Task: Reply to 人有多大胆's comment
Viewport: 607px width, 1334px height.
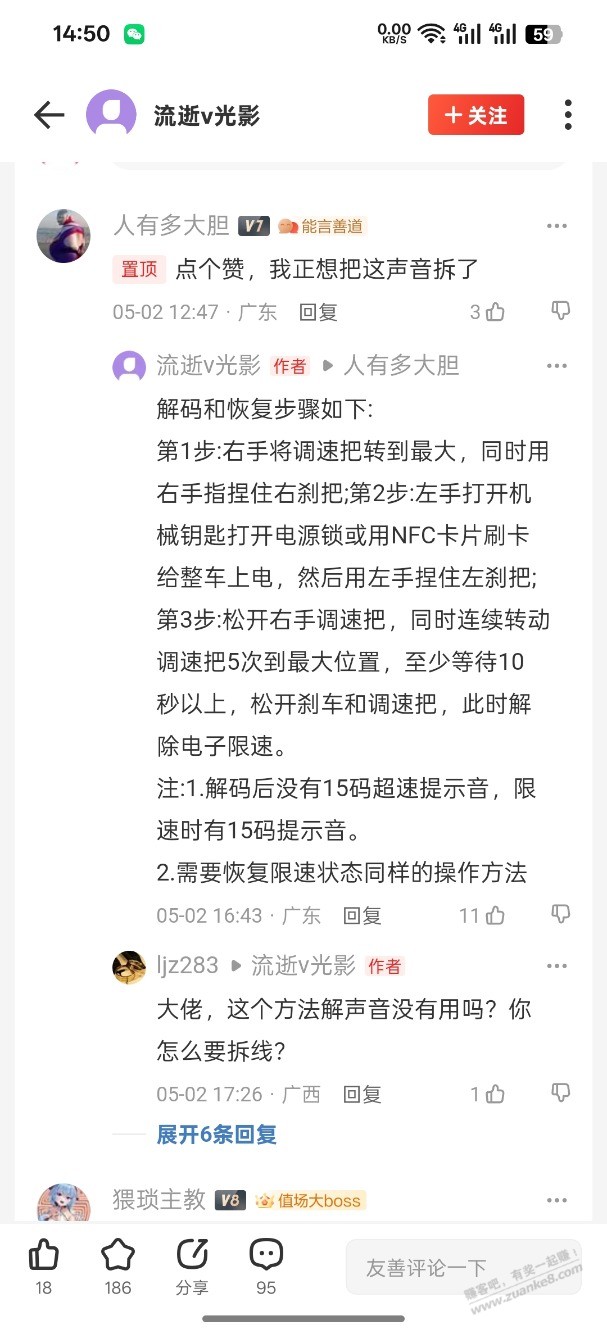Action: 318,312
